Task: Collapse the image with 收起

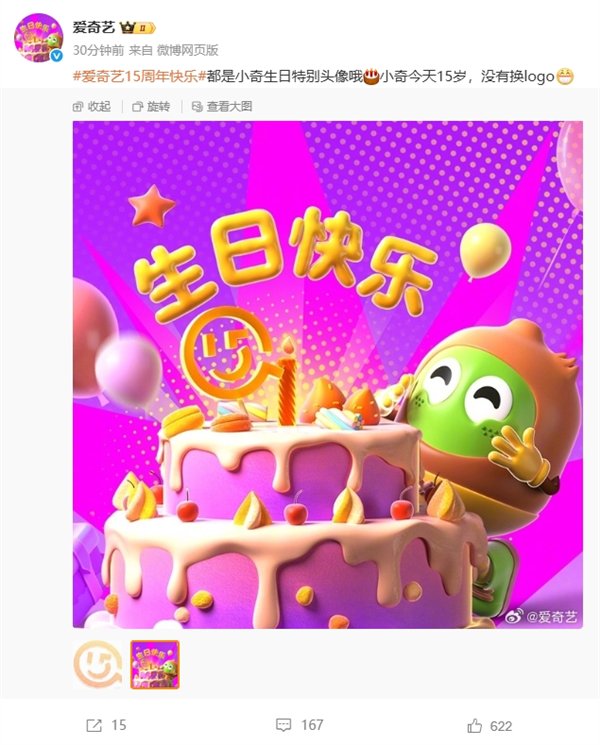Action: pyautogui.click(x=92, y=106)
